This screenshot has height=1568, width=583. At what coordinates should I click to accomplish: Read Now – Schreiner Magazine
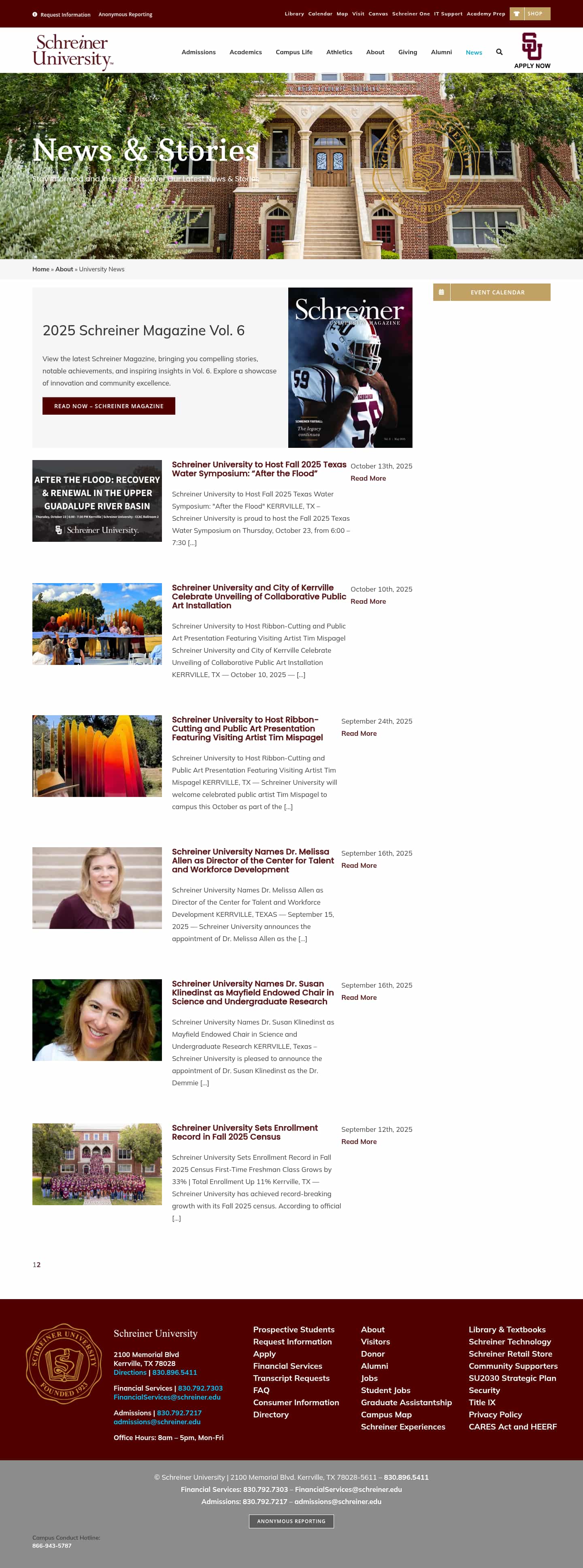point(109,406)
